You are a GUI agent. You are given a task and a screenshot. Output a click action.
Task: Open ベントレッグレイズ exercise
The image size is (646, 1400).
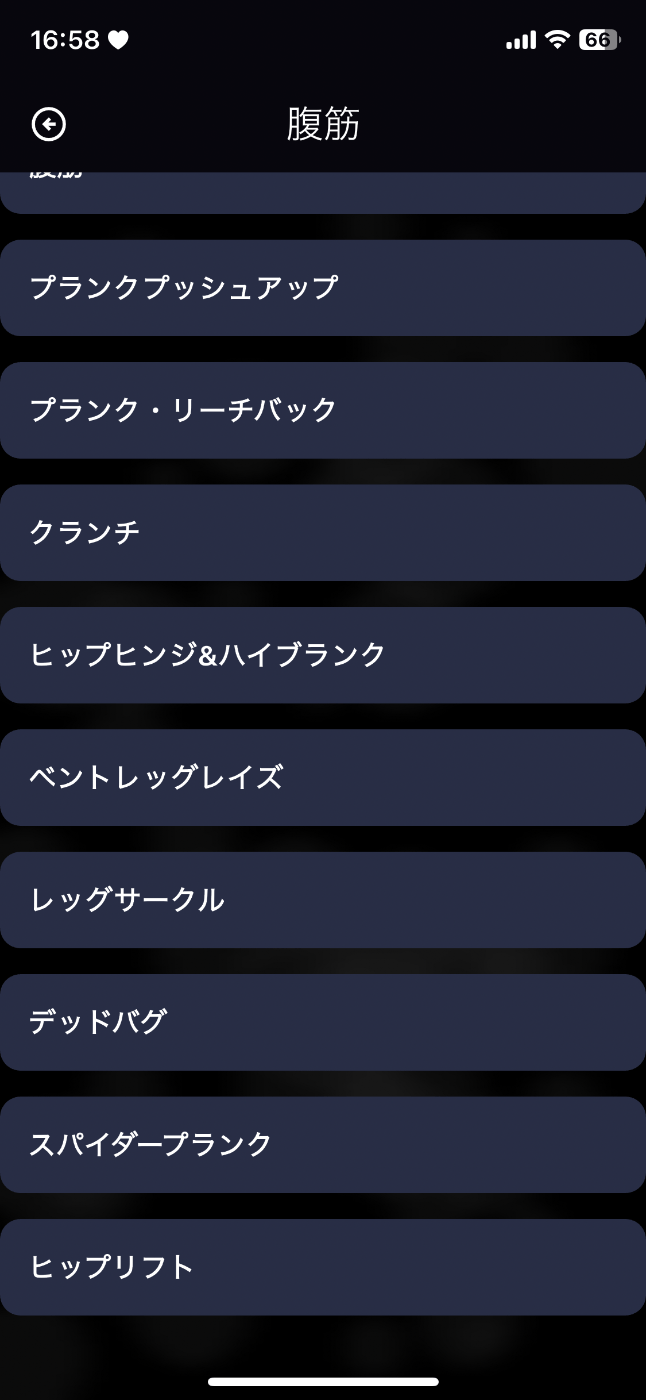(322, 777)
